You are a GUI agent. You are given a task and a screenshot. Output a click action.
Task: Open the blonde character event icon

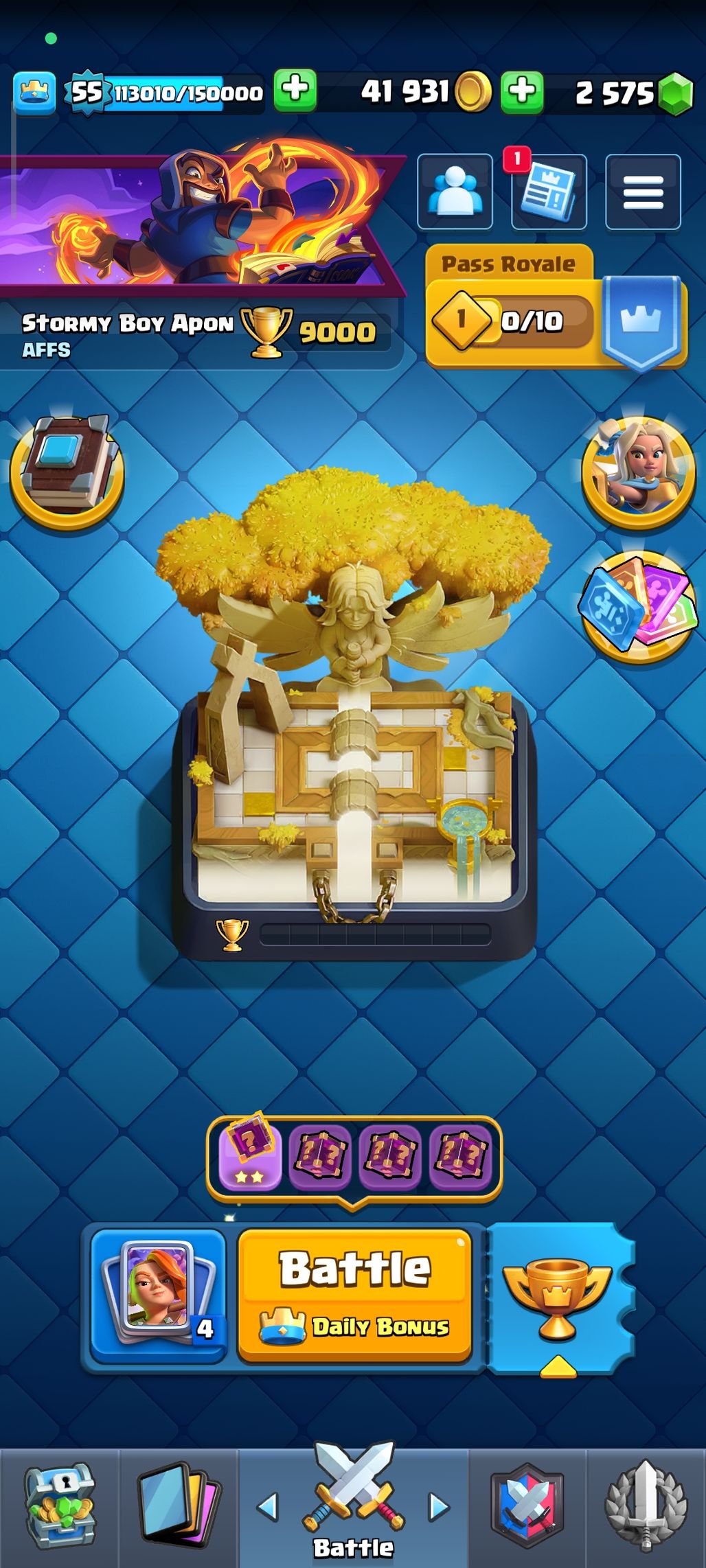tap(638, 472)
